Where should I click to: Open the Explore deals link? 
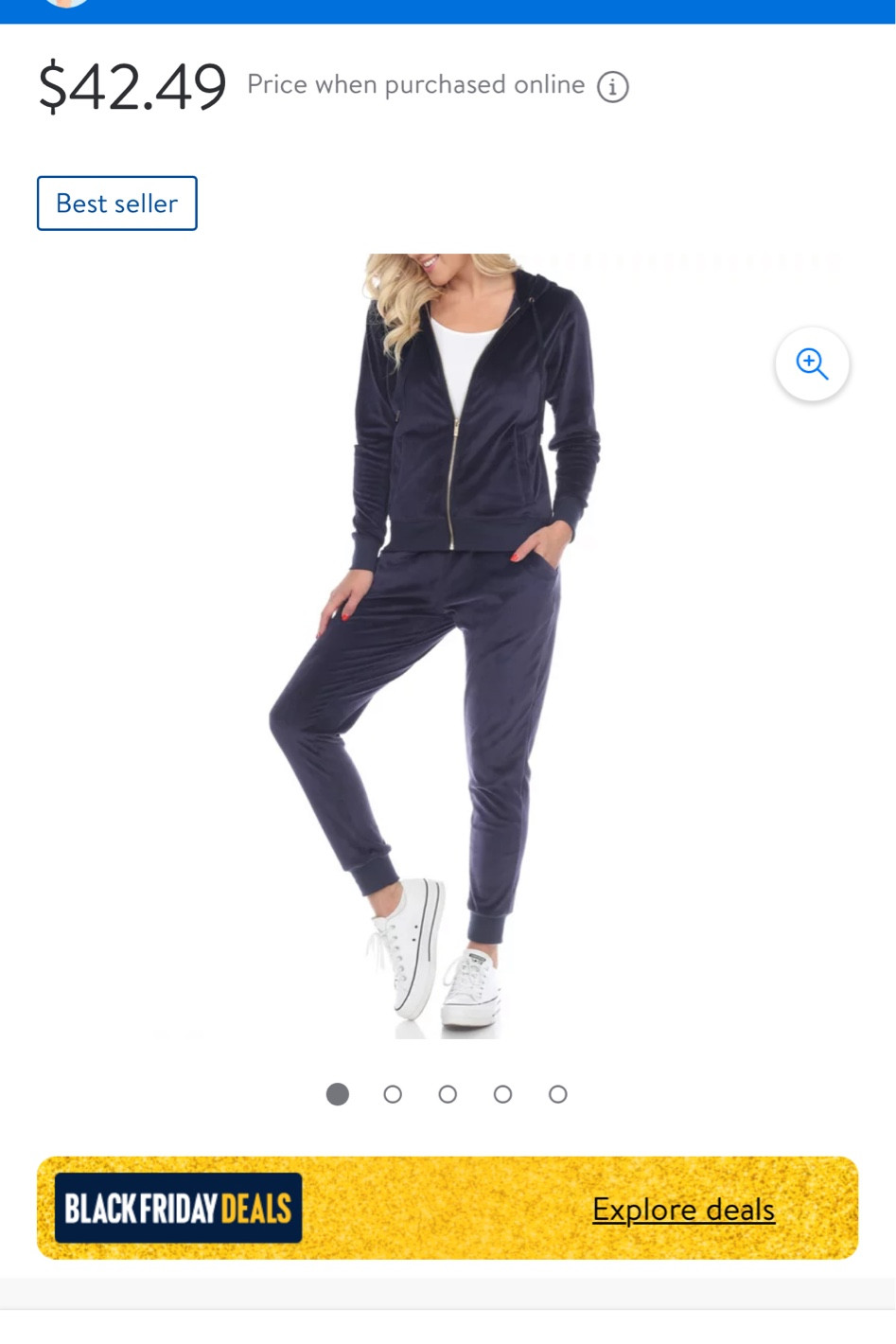[683, 1209]
